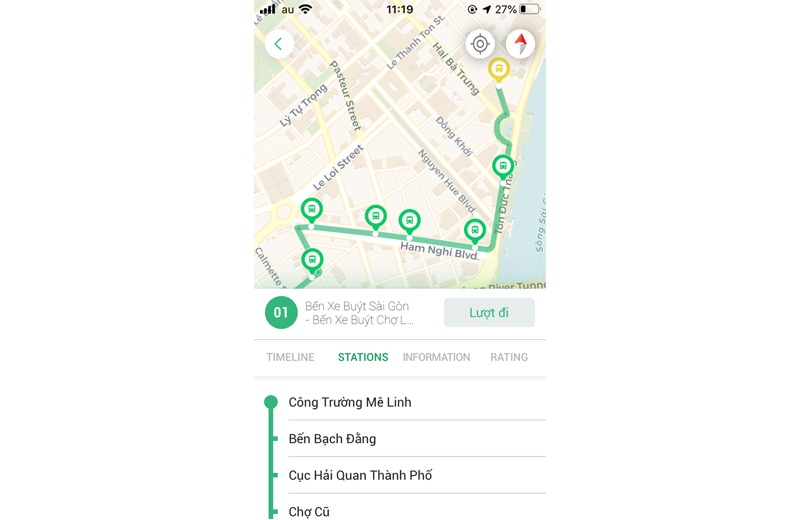Go back using the arrow button
Image resolution: width=800 pixels, height=520 pixels.
pyautogui.click(x=278, y=43)
